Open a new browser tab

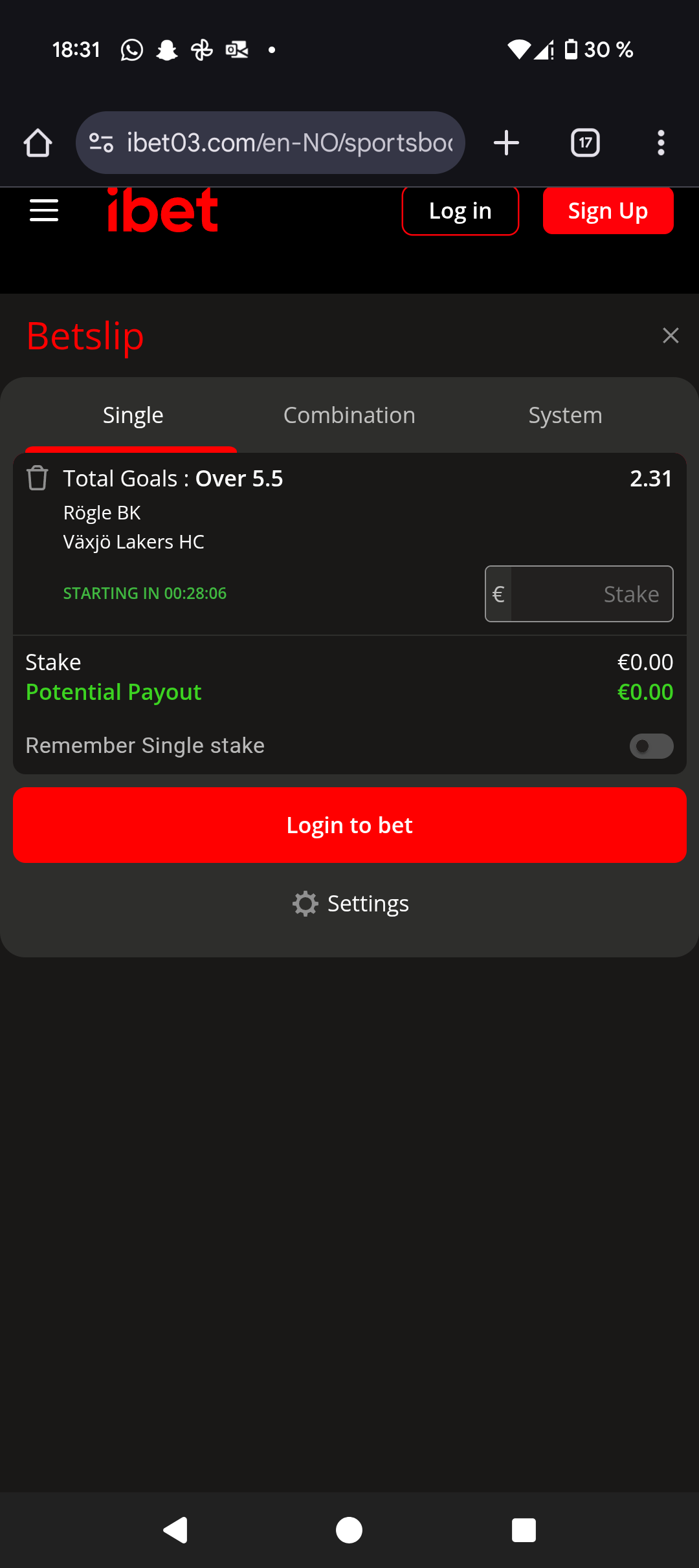tap(506, 142)
